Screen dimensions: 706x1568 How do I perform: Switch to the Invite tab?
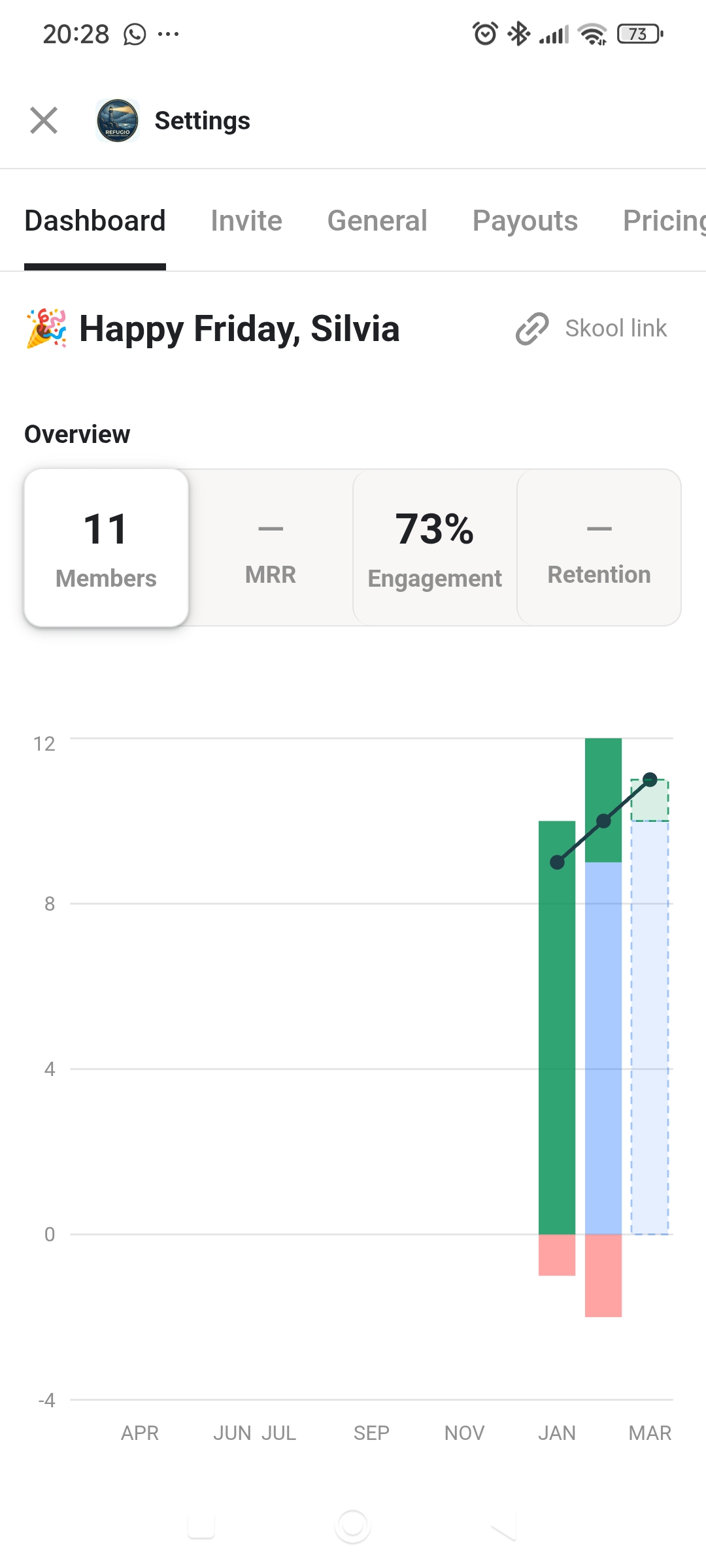(x=246, y=221)
